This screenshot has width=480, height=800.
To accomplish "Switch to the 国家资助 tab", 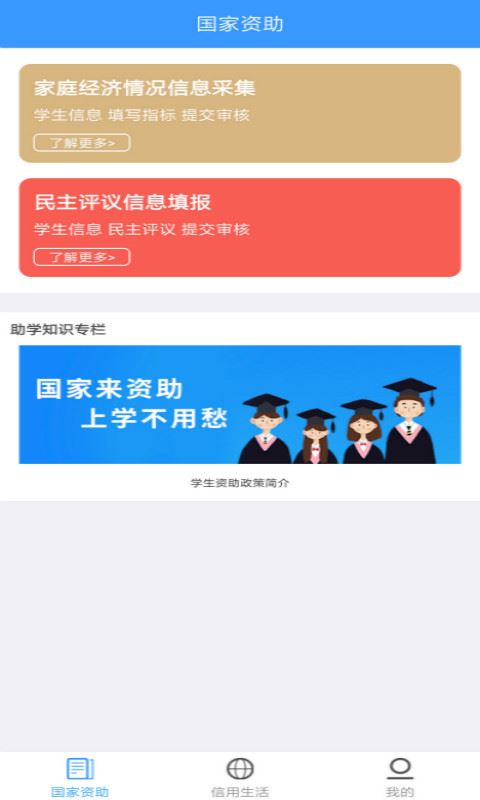I will (x=80, y=777).
